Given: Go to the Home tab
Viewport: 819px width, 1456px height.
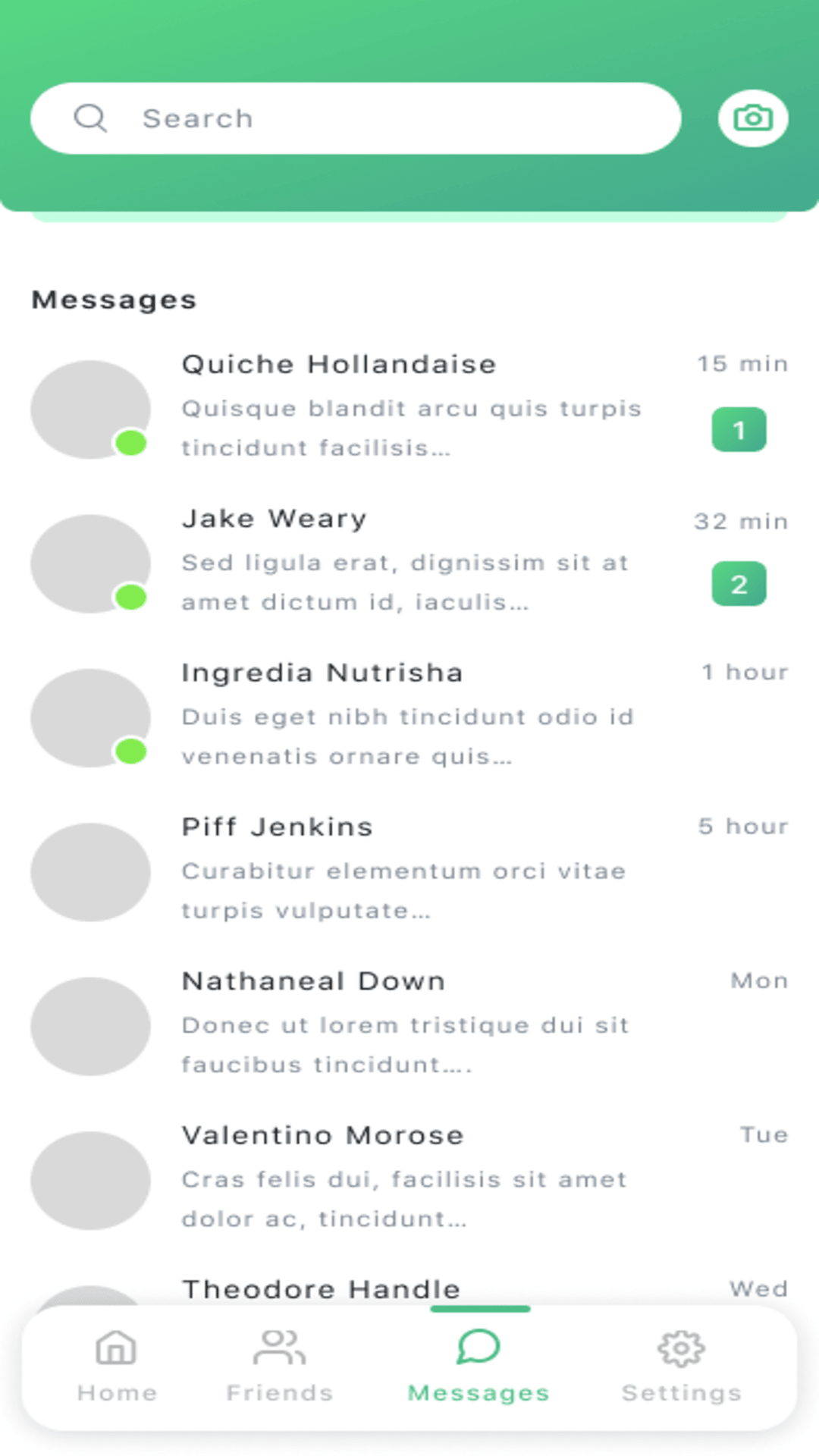Looking at the screenshot, I should [117, 1367].
